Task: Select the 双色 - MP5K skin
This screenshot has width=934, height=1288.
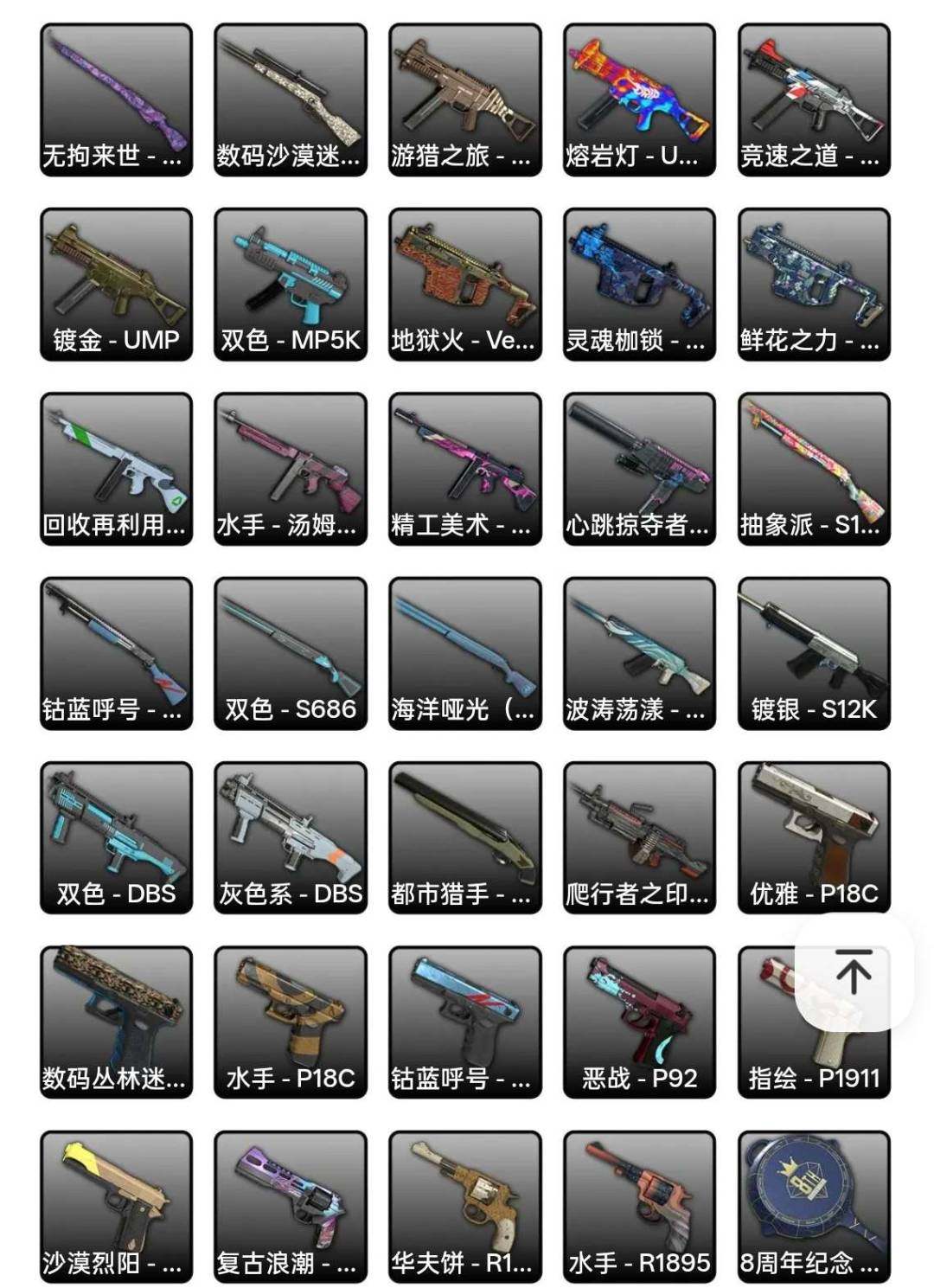Action: pyautogui.click(x=291, y=284)
